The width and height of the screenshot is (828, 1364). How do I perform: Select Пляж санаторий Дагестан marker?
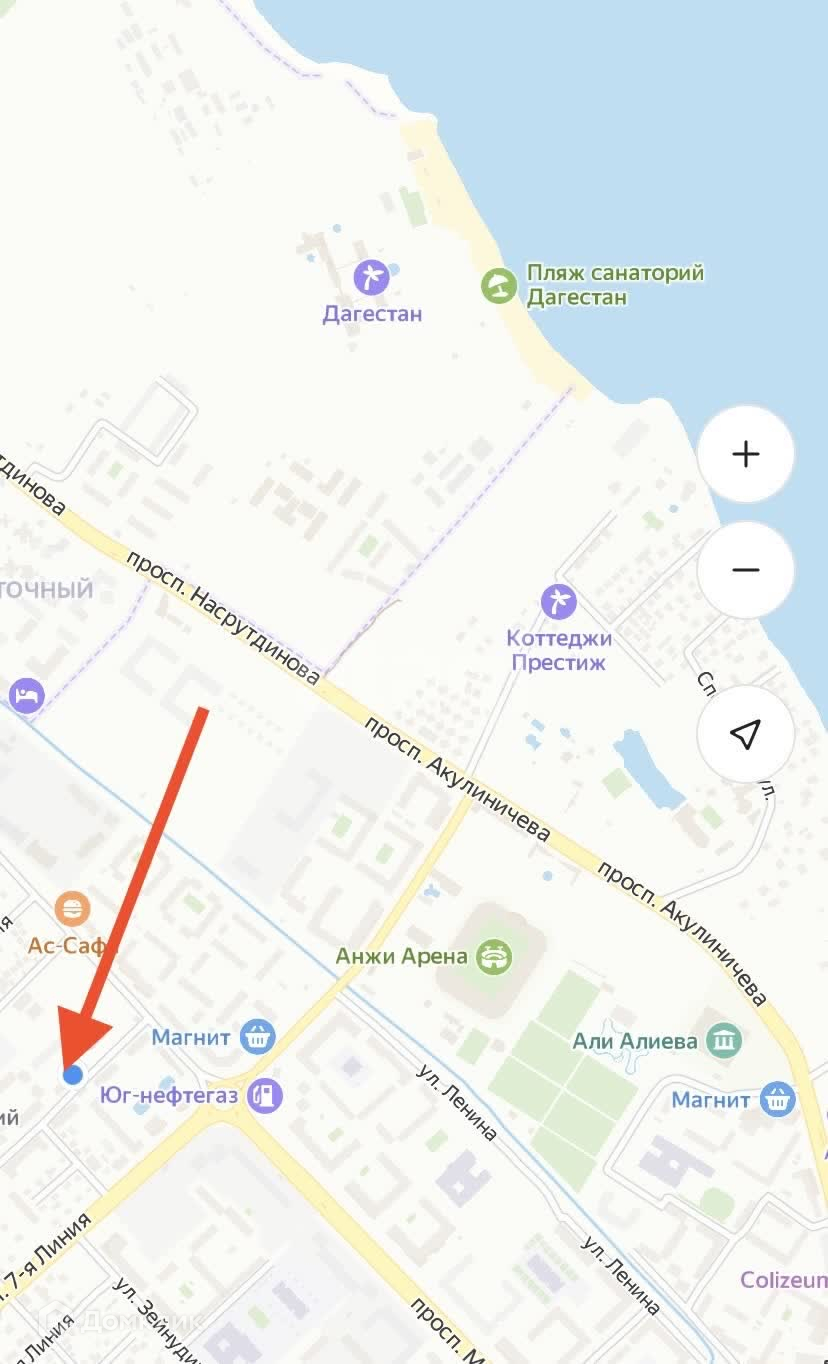click(x=498, y=286)
